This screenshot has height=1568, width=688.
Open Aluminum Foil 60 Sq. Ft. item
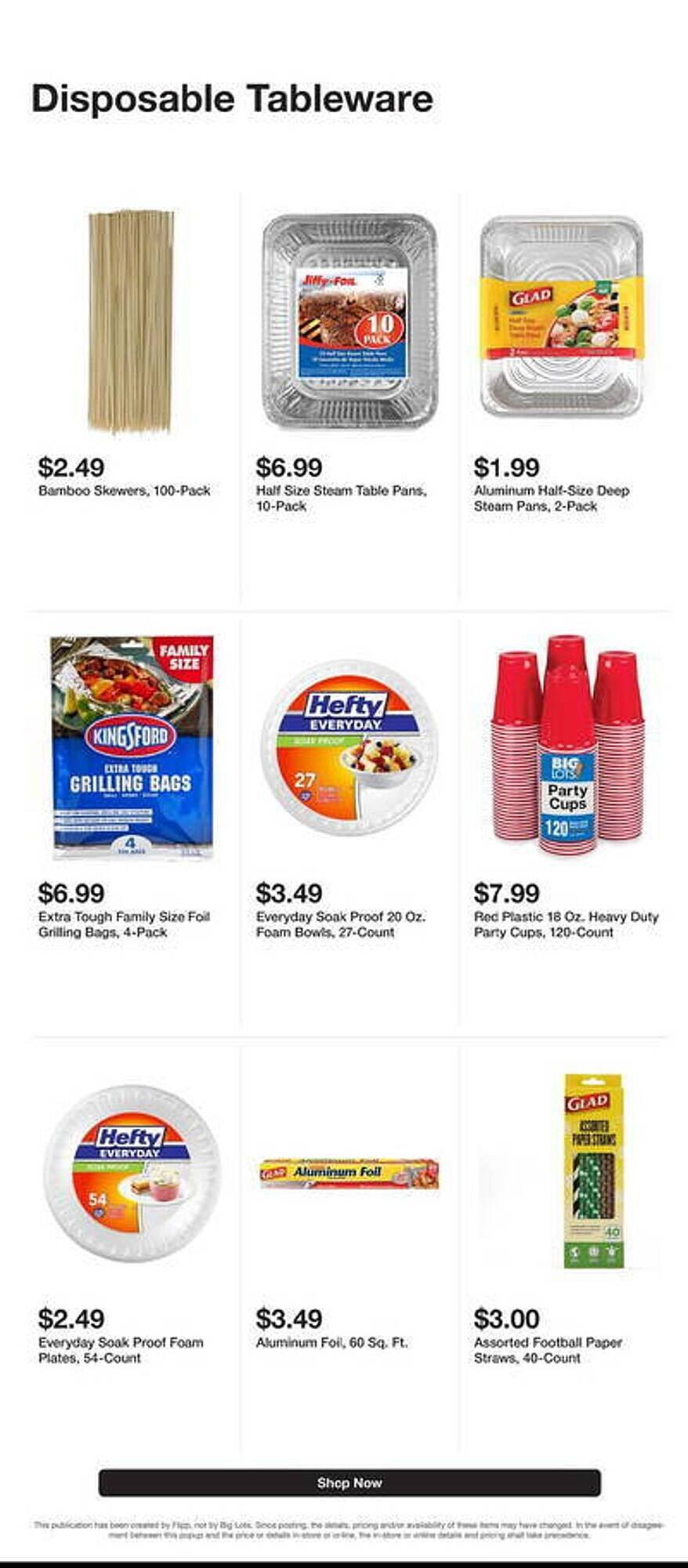click(x=349, y=1174)
